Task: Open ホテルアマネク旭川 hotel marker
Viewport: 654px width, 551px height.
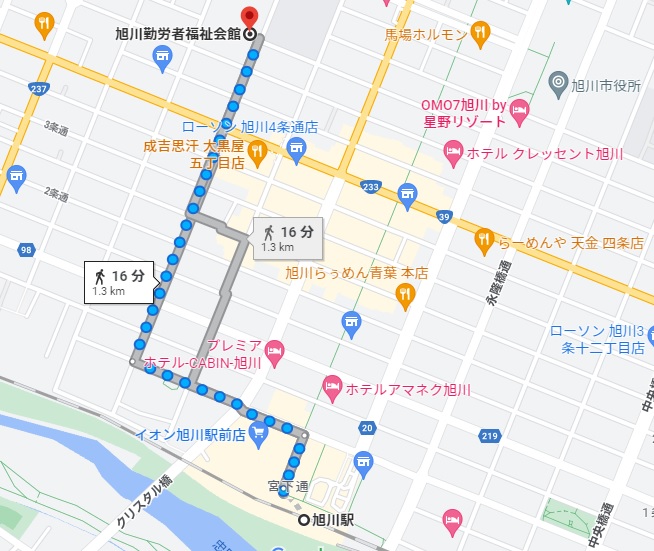Action: coord(332,385)
